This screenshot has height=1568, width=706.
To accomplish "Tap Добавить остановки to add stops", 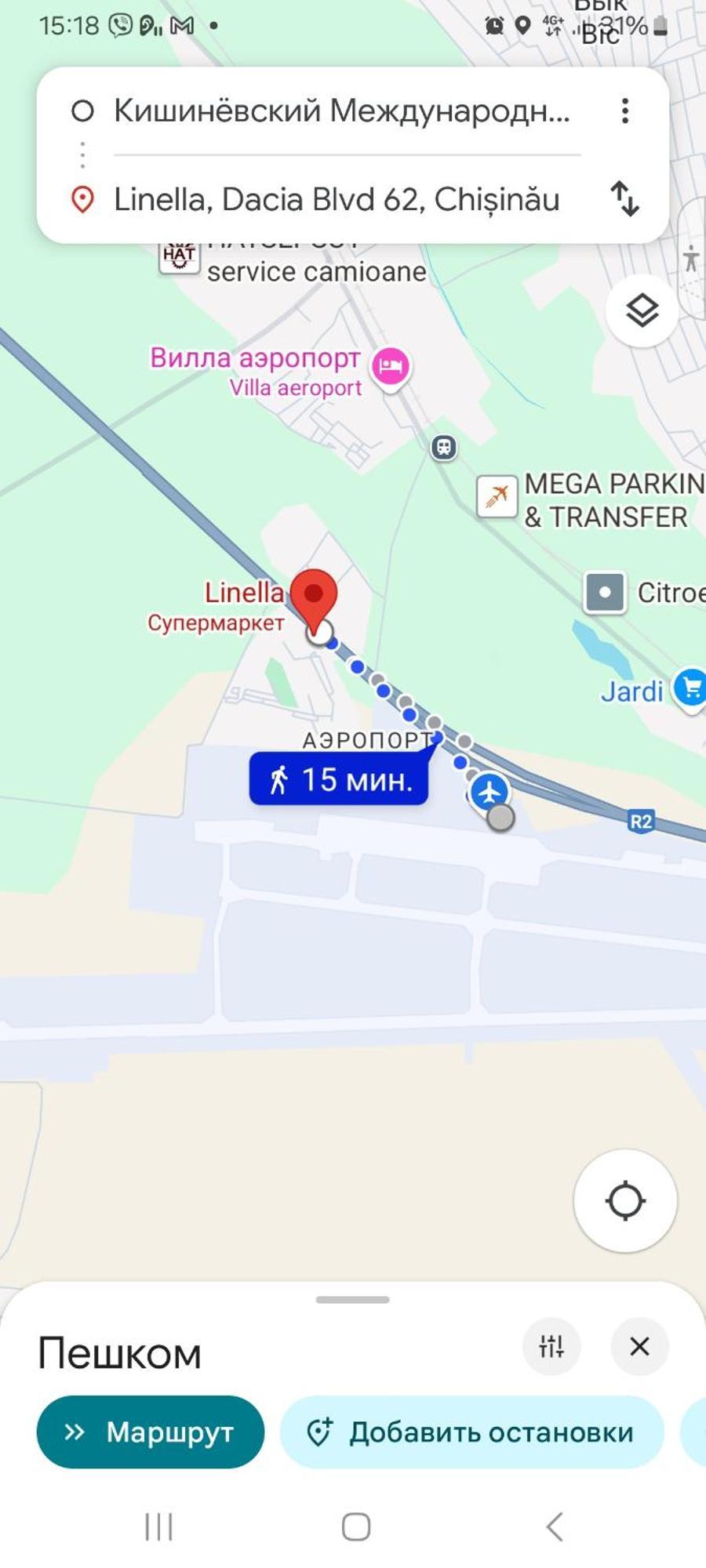I will tap(472, 1432).
